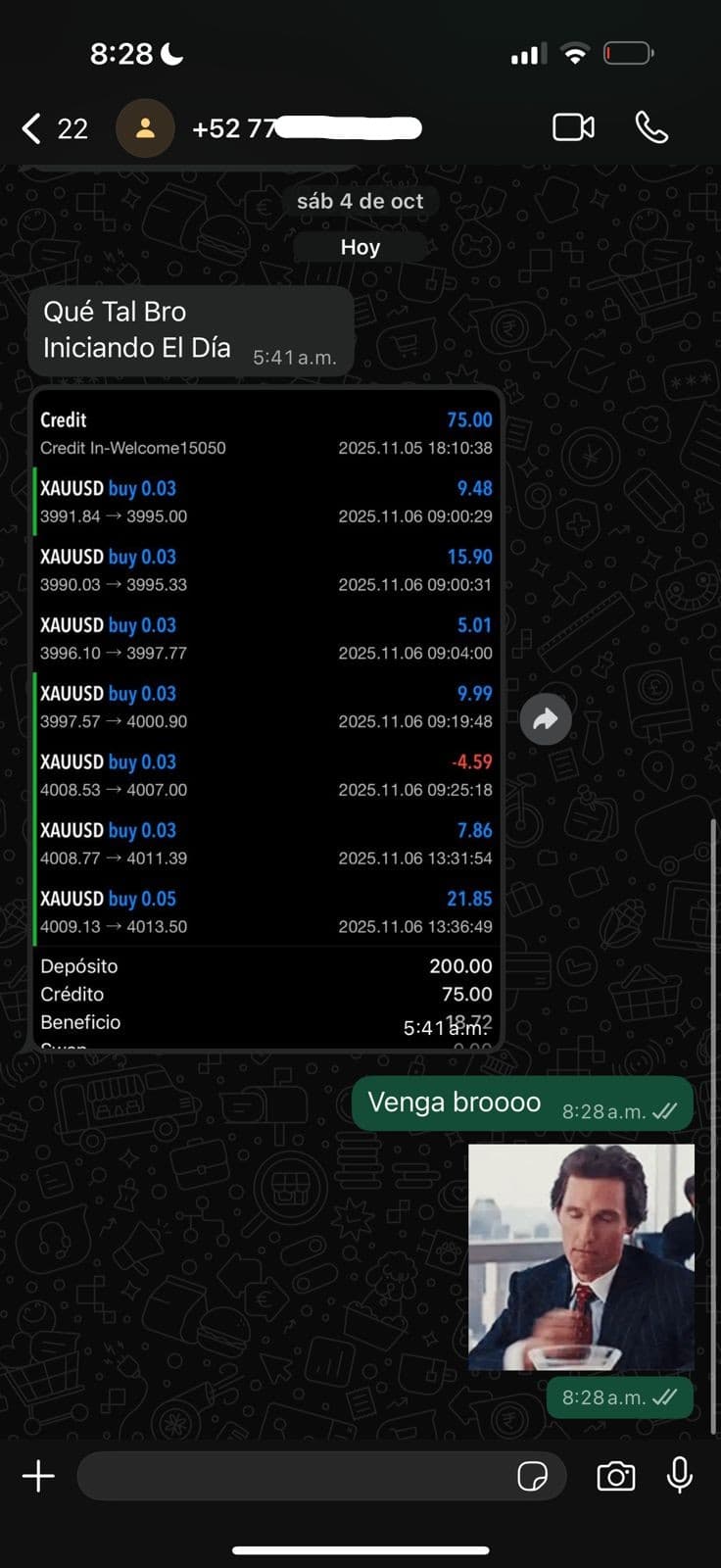Image resolution: width=721 pixels, height=1568 pixels.
Task: Record a voice message with the microphone
Action: click(x=679, y=1476)
